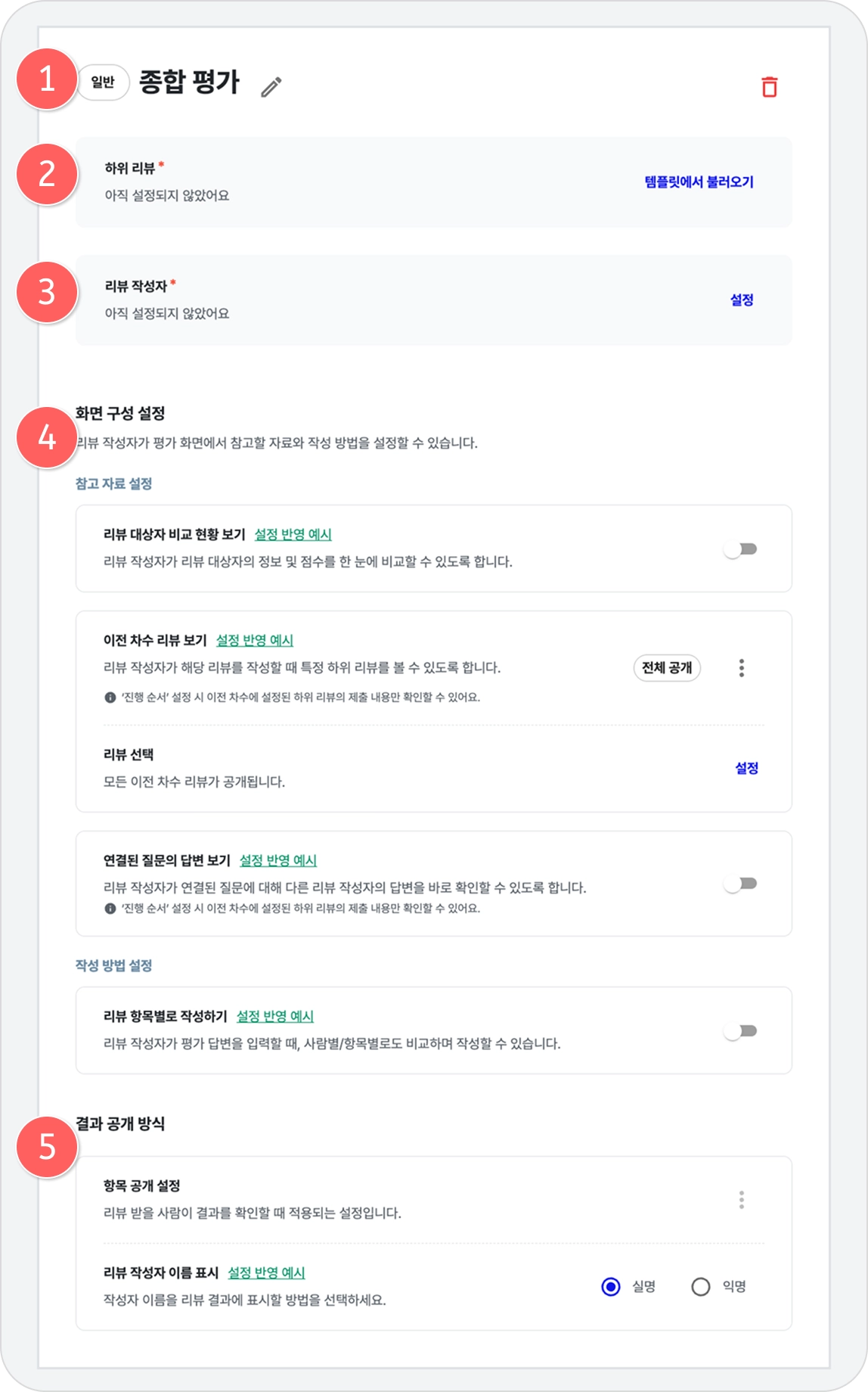The height and width of the screenshot is (1392, 868).
Task: View 설정 반영 예시 for 리뷰 항목별로 작성하기
Action: (275, 1016)
